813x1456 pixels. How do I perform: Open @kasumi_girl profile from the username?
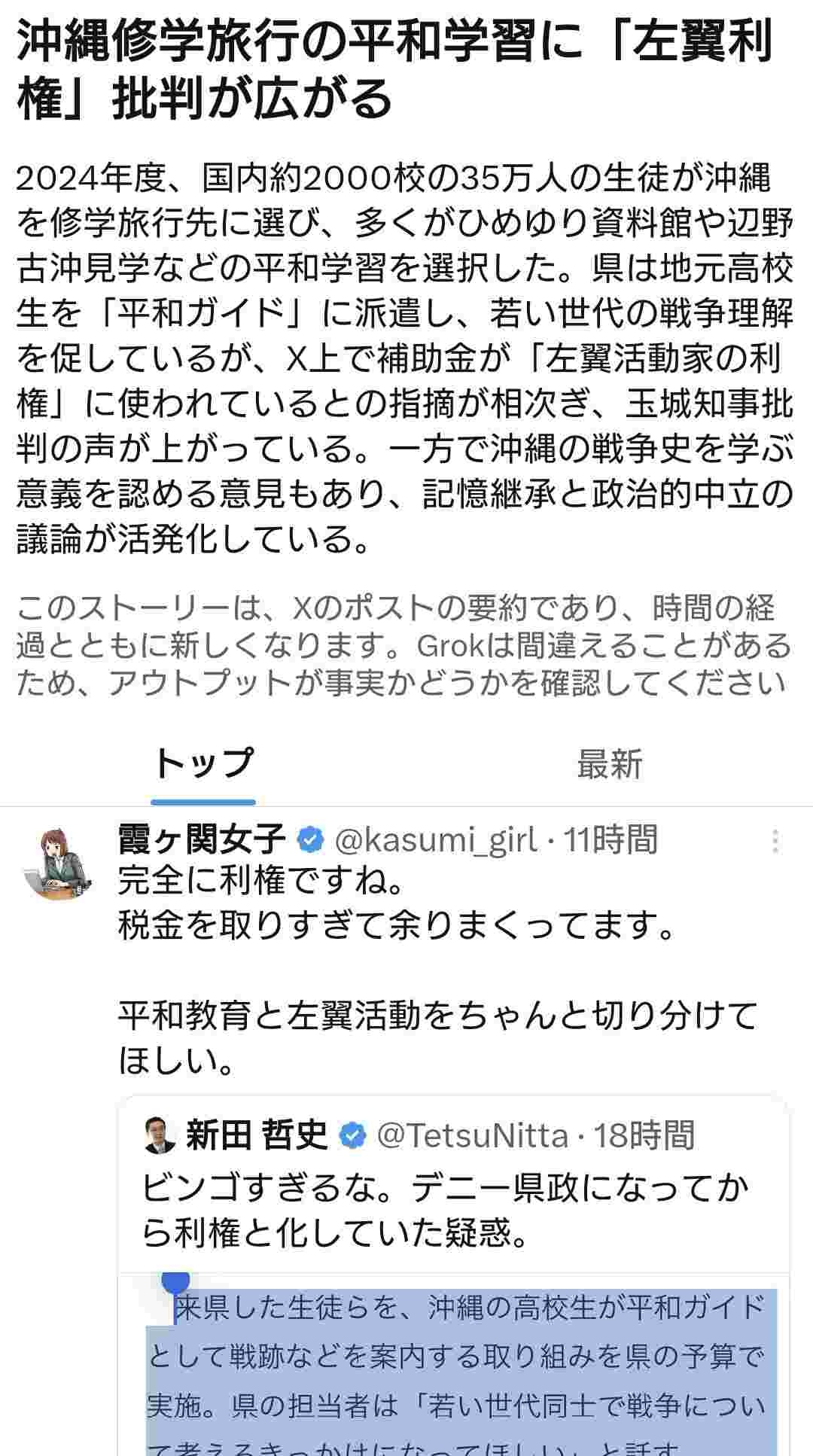pyautogui.click(x=436, y=839)
